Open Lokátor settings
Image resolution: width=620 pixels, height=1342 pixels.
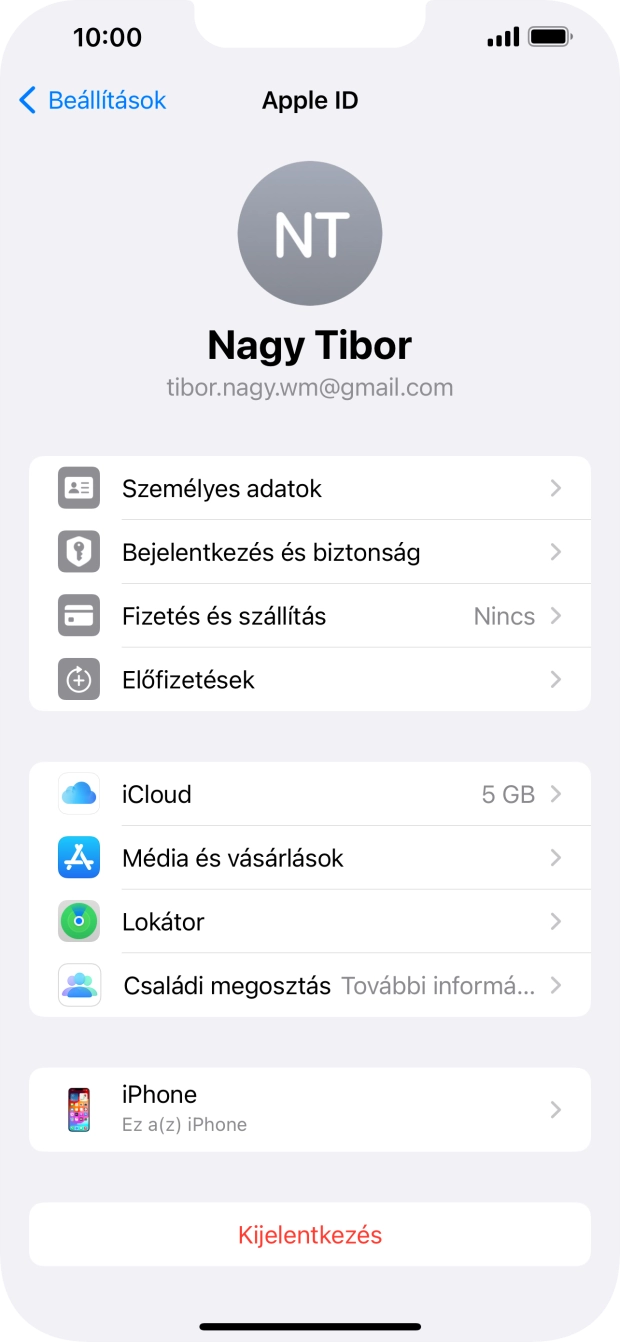[310, 922]
